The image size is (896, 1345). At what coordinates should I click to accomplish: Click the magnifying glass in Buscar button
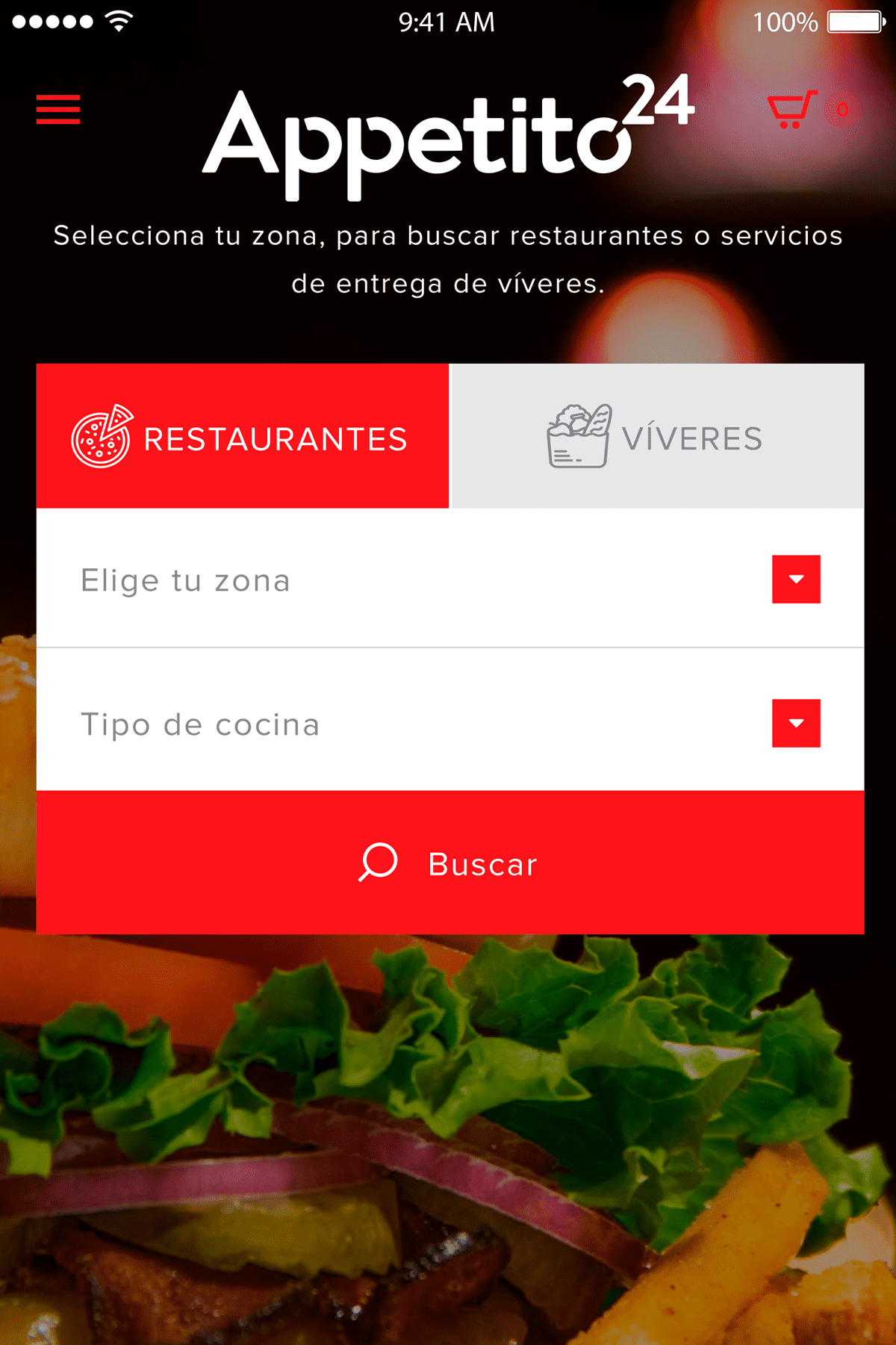coord(376,864)
